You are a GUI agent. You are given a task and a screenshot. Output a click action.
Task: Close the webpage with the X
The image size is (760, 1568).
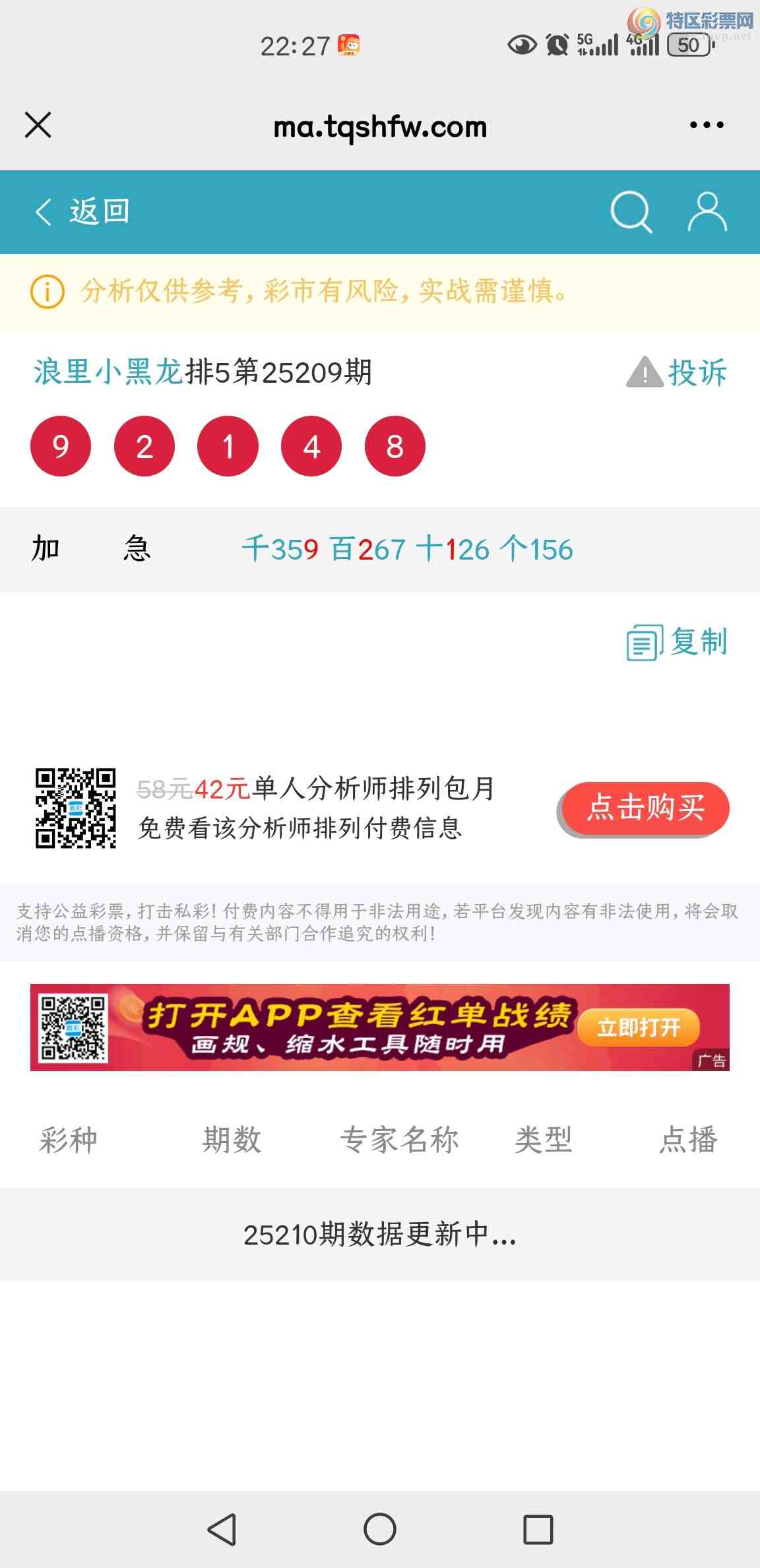(x=38, y=125)
